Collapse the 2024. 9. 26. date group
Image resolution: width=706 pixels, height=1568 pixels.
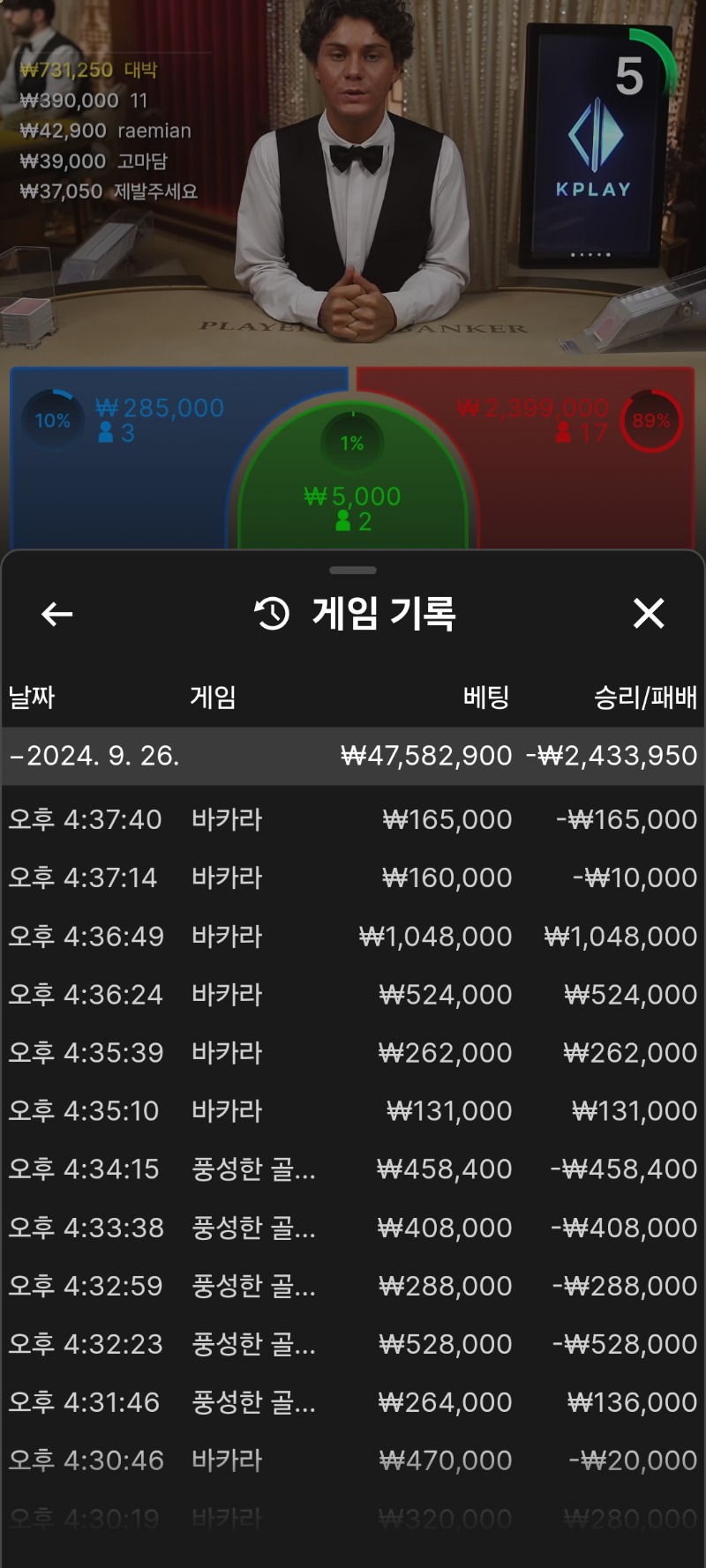pyautogui.click(x=353, y=756)
